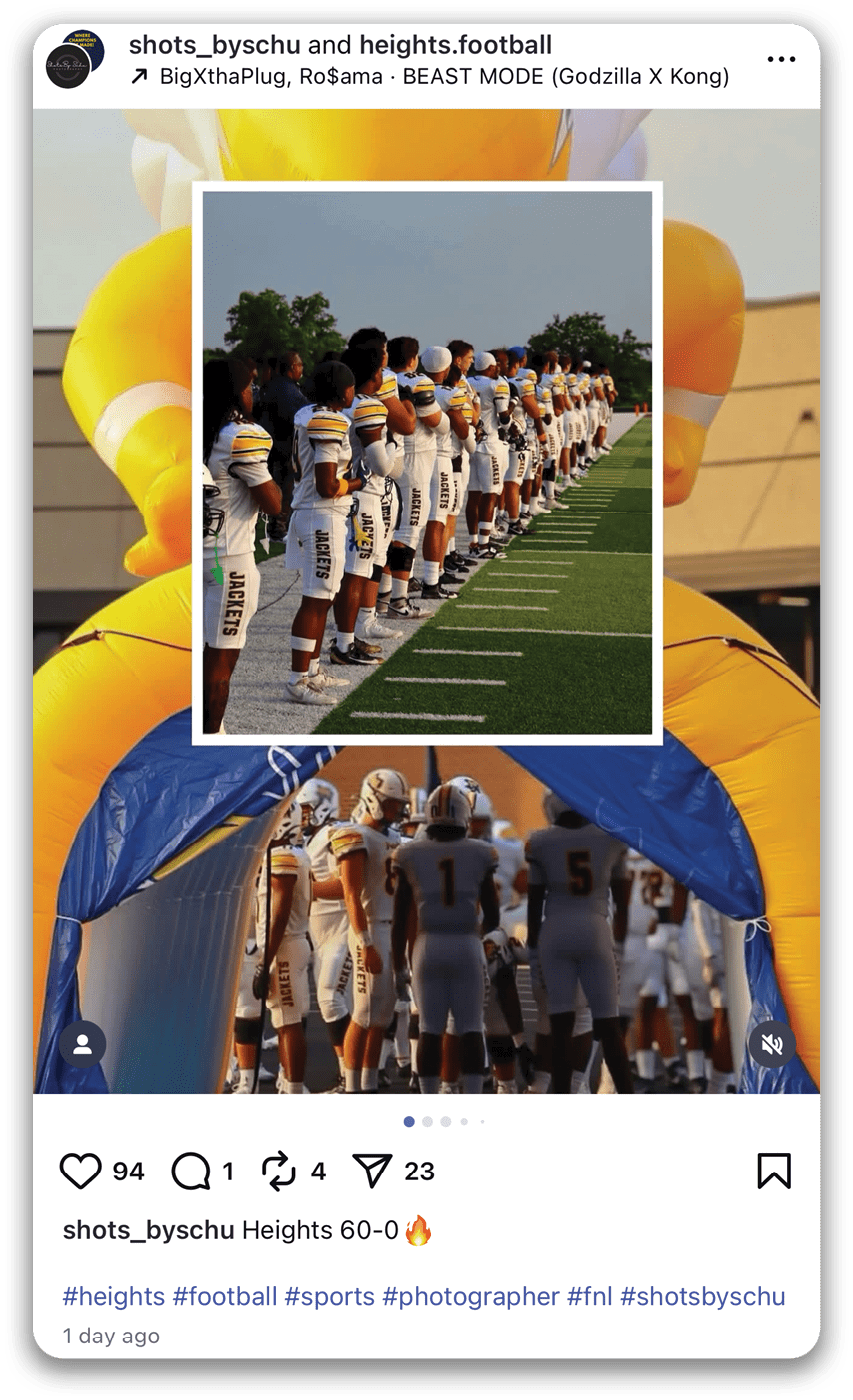Viewport: 853px width, 1400px height.
Task: Open the #photographer hashtag
Action: click(x=470, y=1297)
